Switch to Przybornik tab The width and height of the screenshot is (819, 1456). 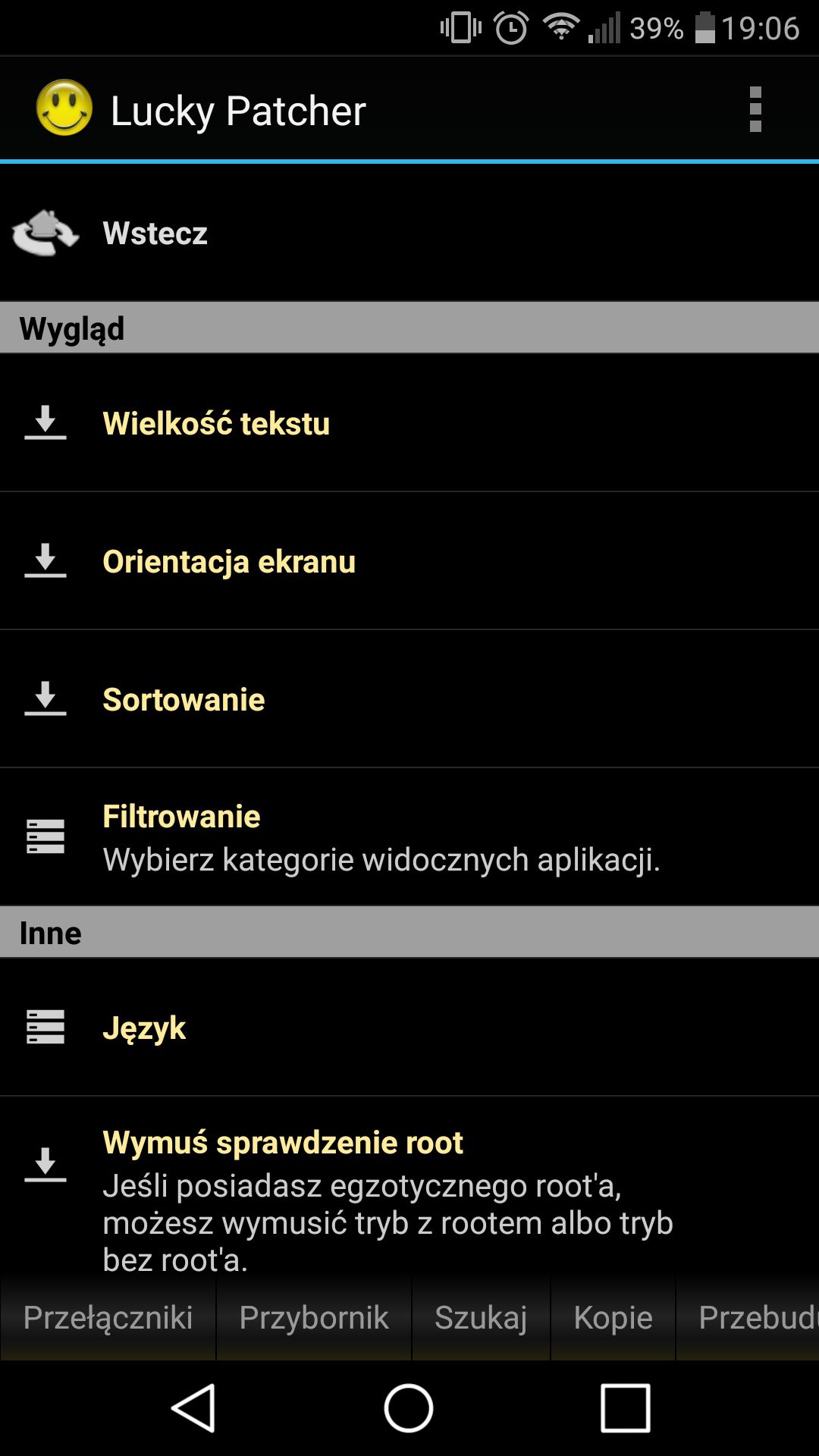314,1318
